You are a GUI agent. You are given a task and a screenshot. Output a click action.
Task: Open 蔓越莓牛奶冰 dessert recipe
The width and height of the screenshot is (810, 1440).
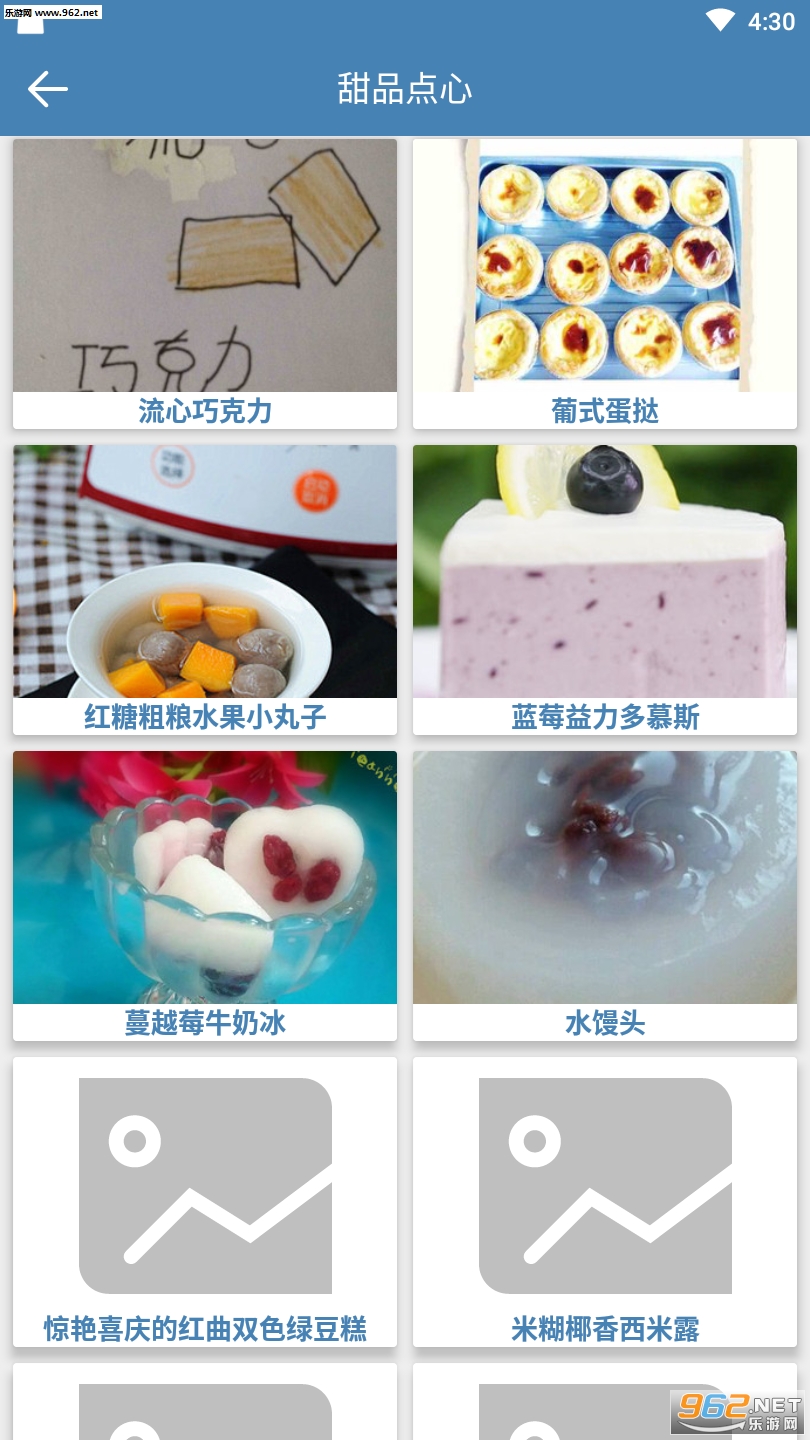(205, 895)
